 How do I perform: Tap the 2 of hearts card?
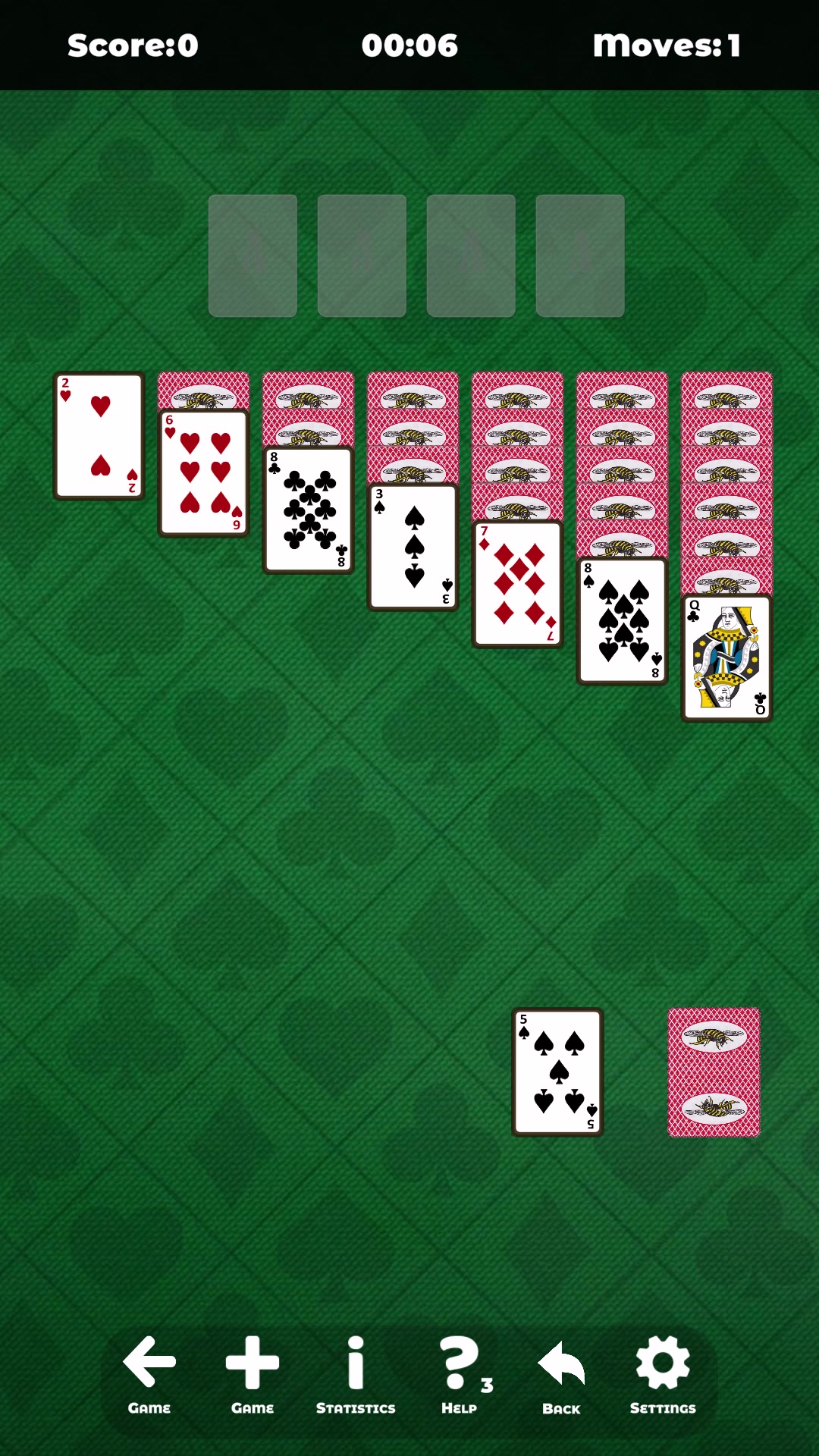tap(99, 436)
